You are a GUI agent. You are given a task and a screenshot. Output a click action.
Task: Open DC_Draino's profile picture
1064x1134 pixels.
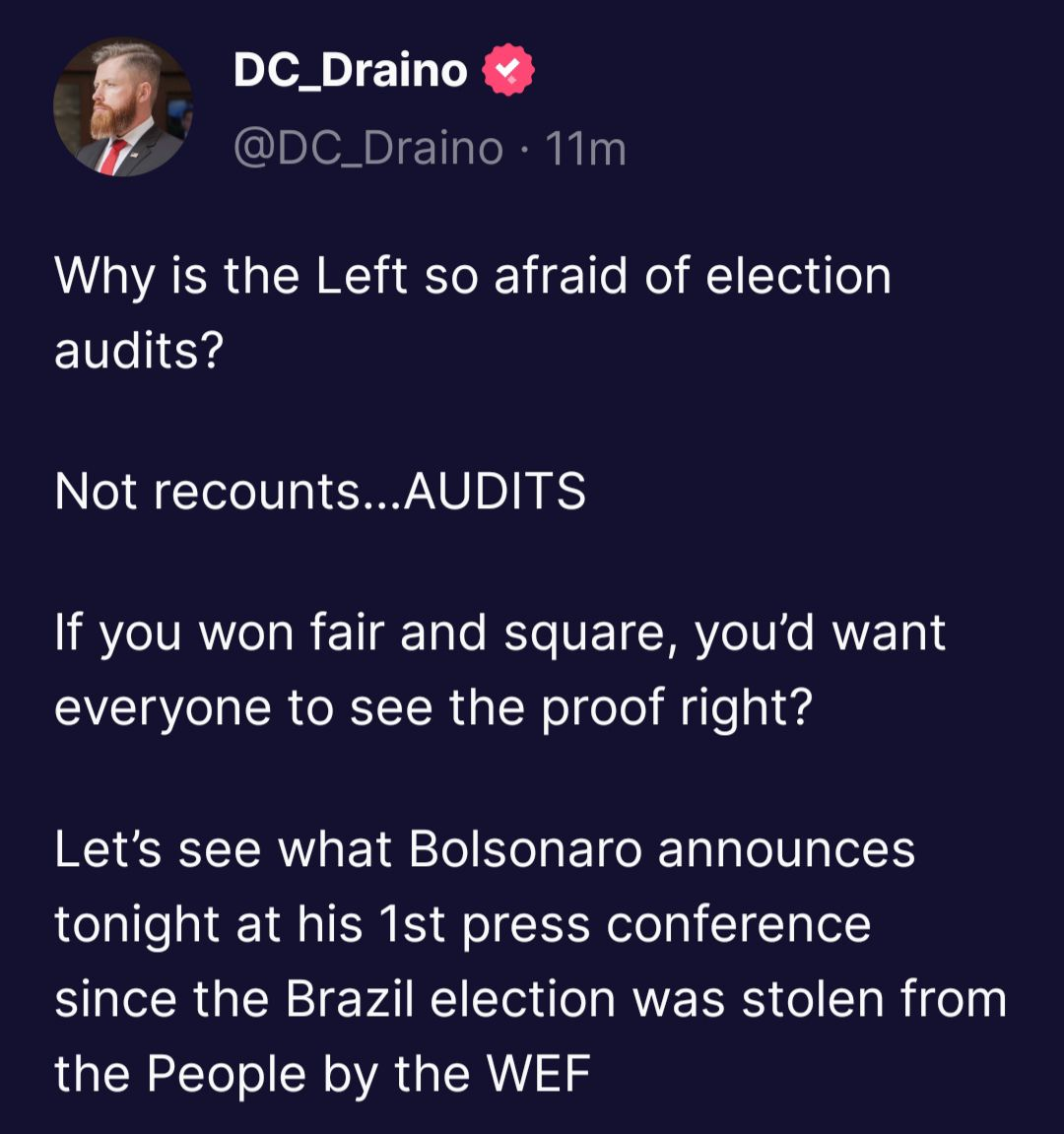[x=123, y=107]
